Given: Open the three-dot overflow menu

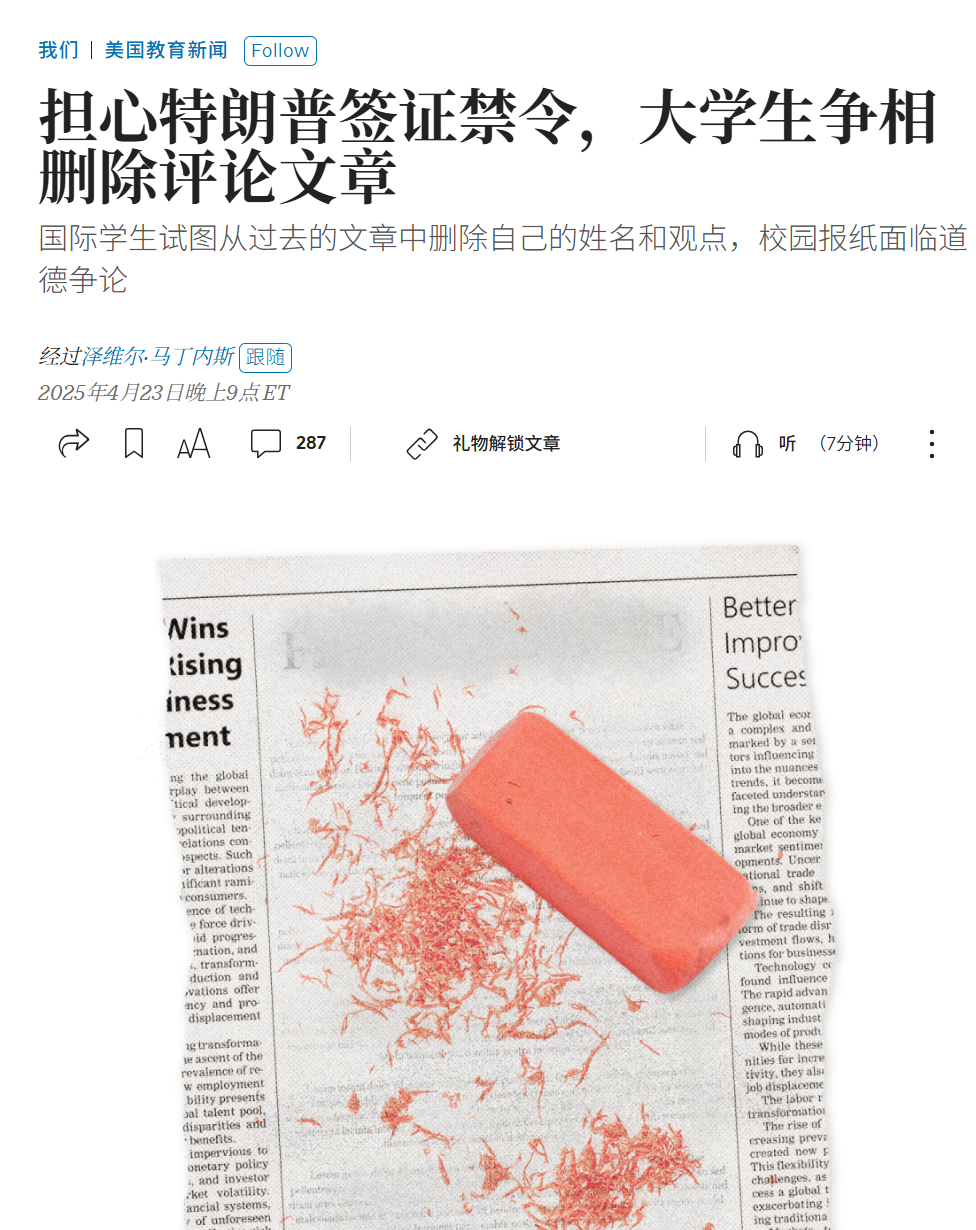Looking at the screenshot, I should click(x=931, y=444).
